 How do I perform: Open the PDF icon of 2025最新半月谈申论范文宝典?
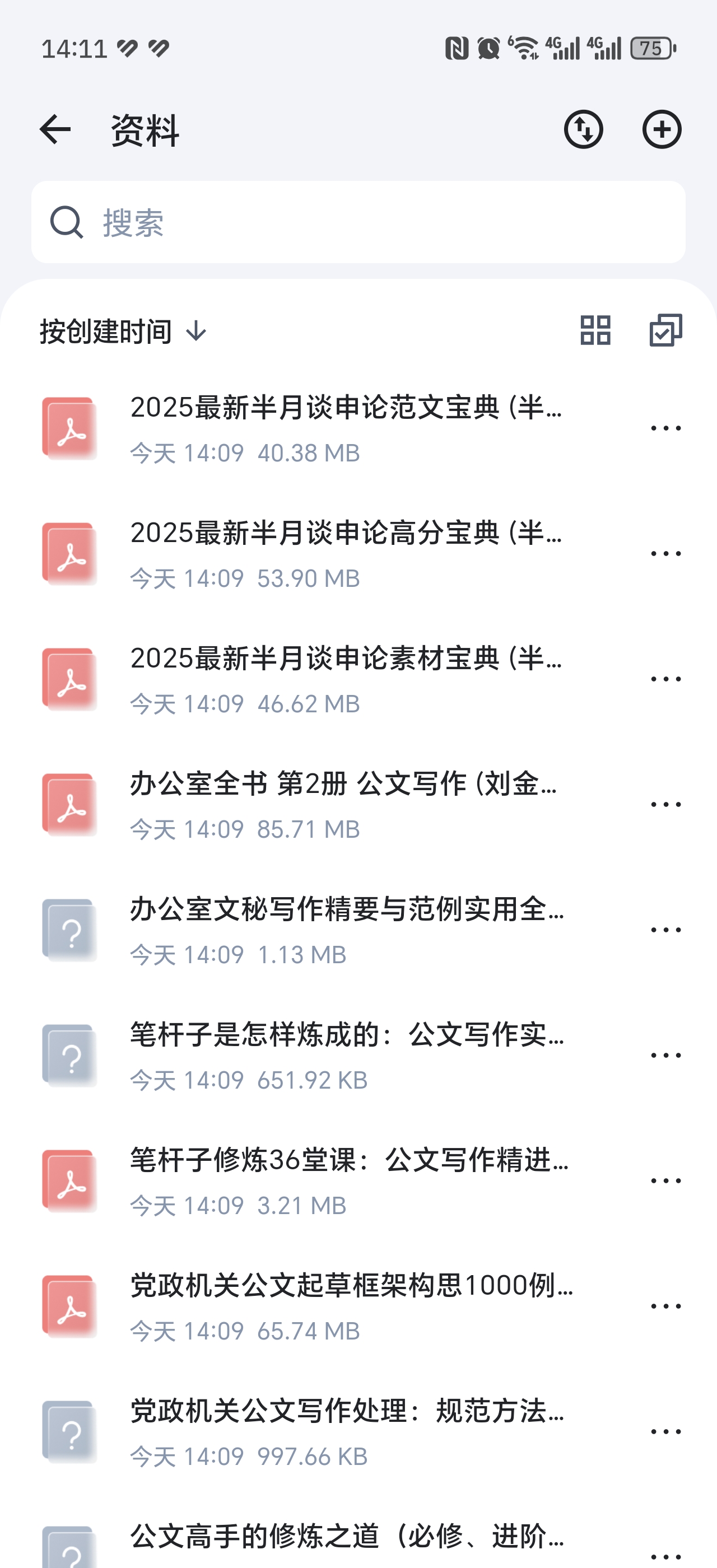(x=68, y=427)
